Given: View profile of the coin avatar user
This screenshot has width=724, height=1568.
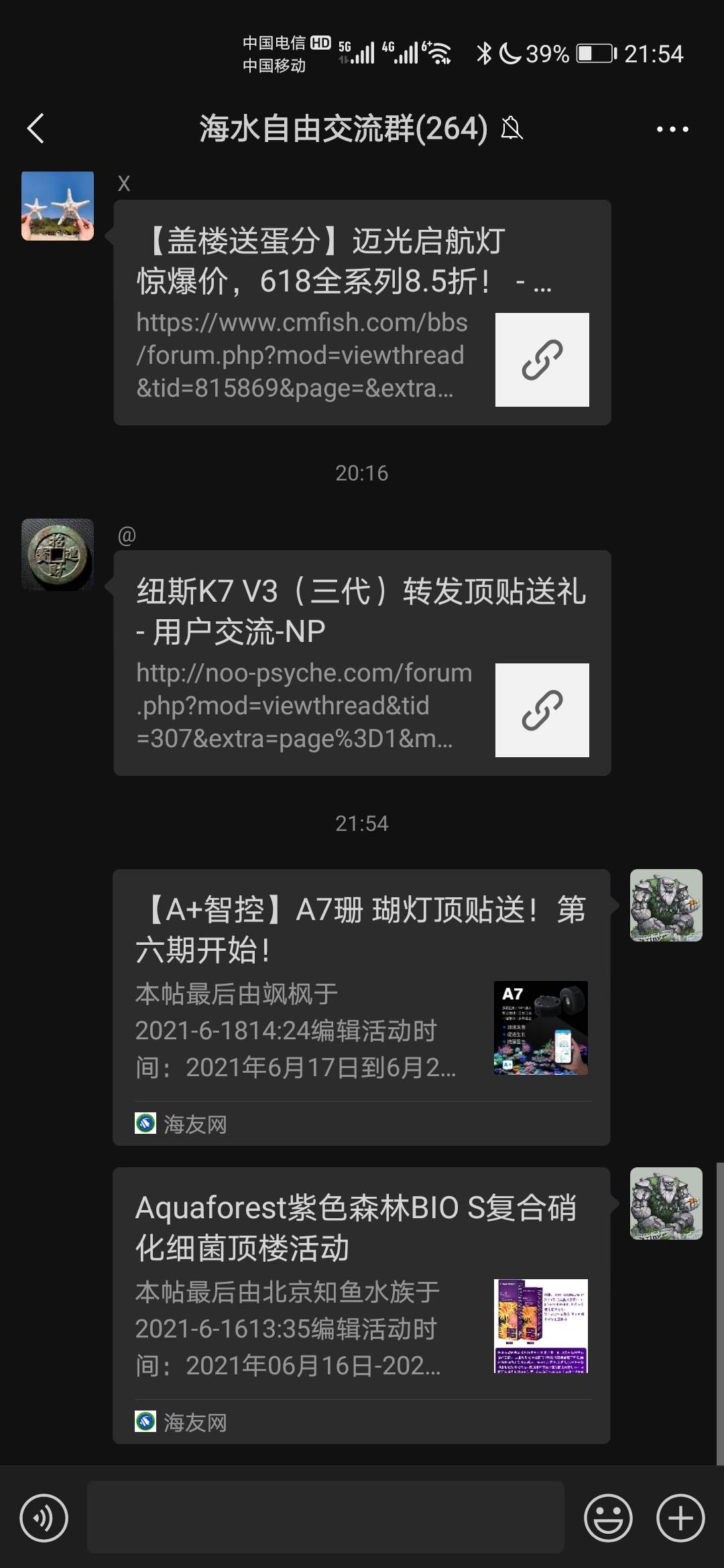Looking at the screenshot, I should point(58,554).
